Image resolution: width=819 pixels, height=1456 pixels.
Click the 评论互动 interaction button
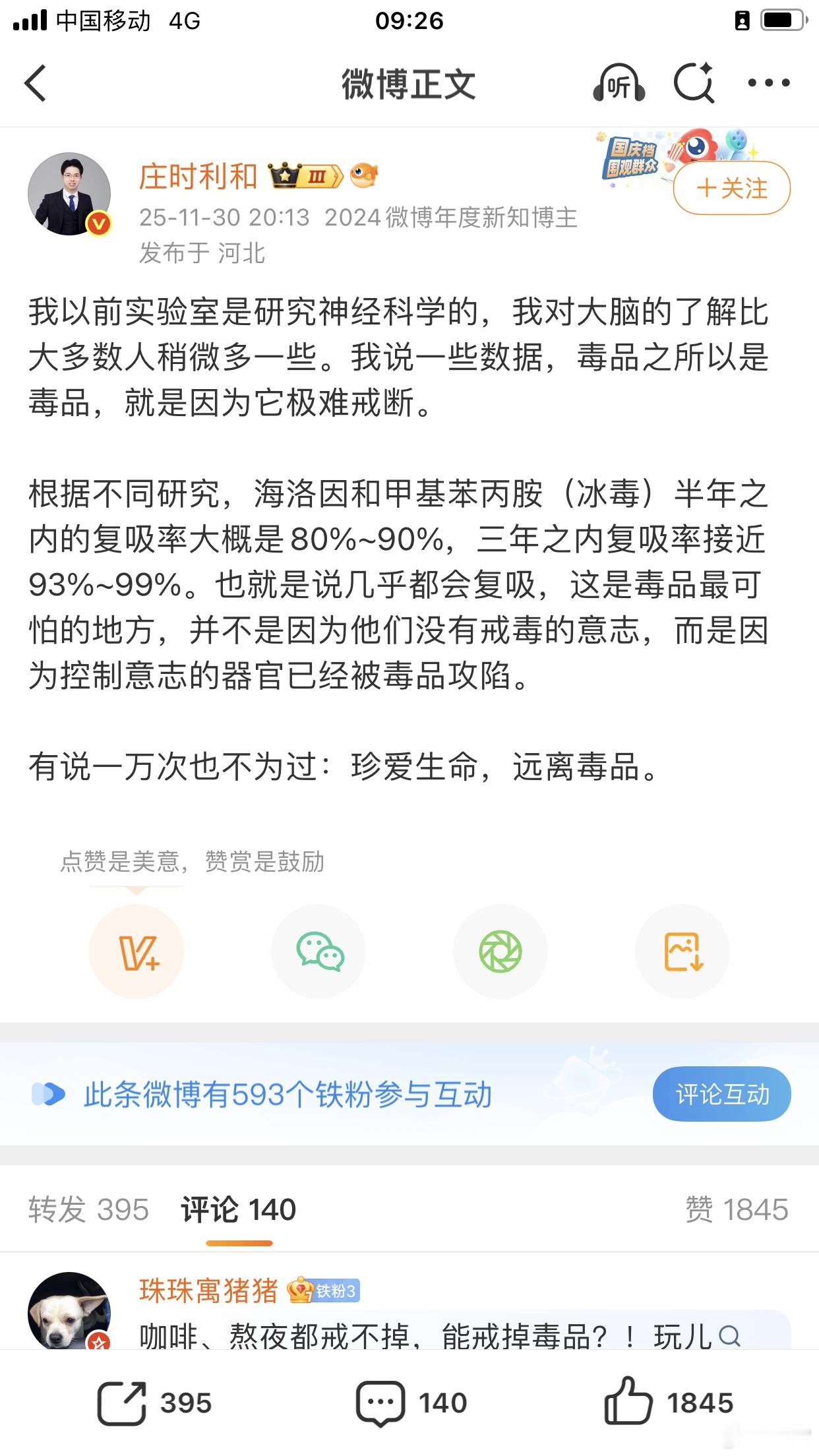(x=721, y=1093)
